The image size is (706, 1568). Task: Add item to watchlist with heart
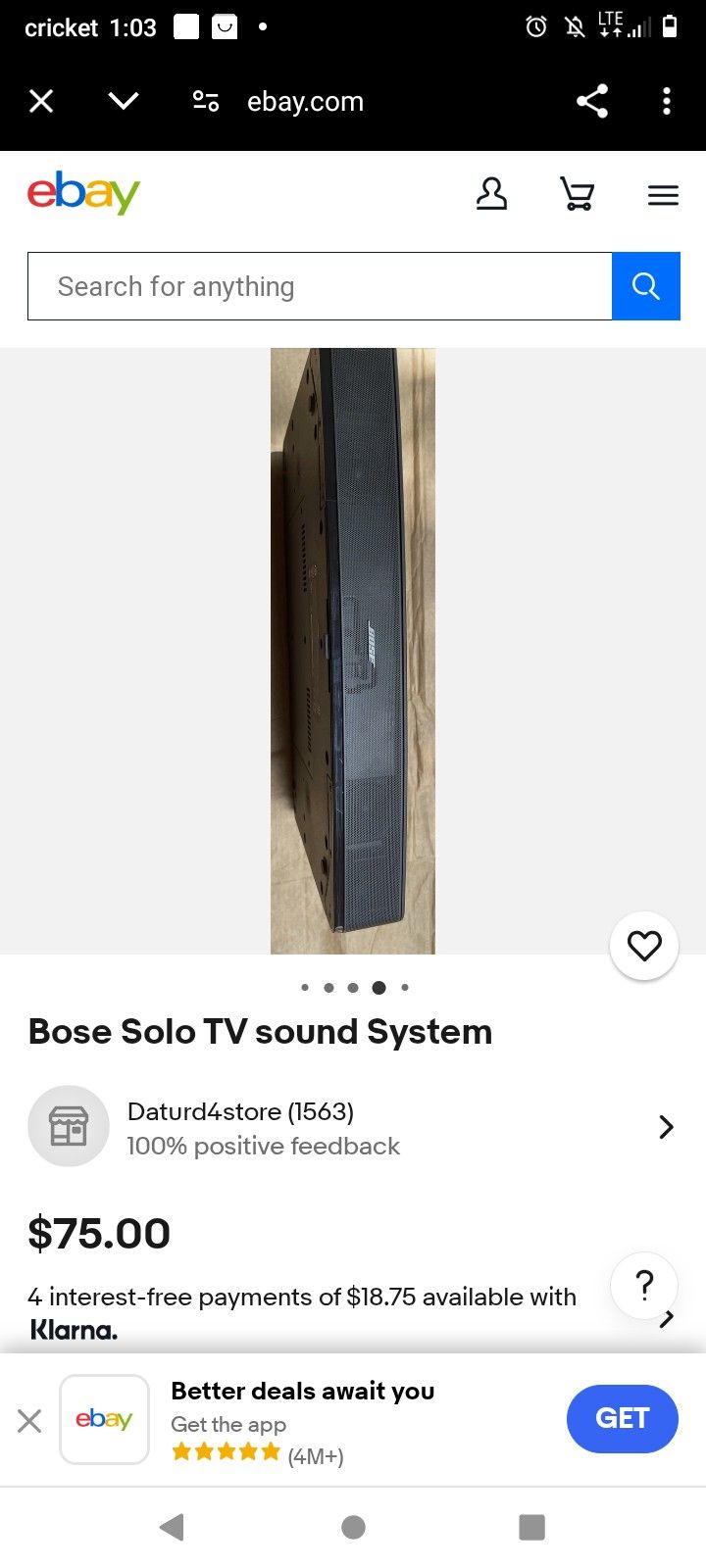[644, 946]
